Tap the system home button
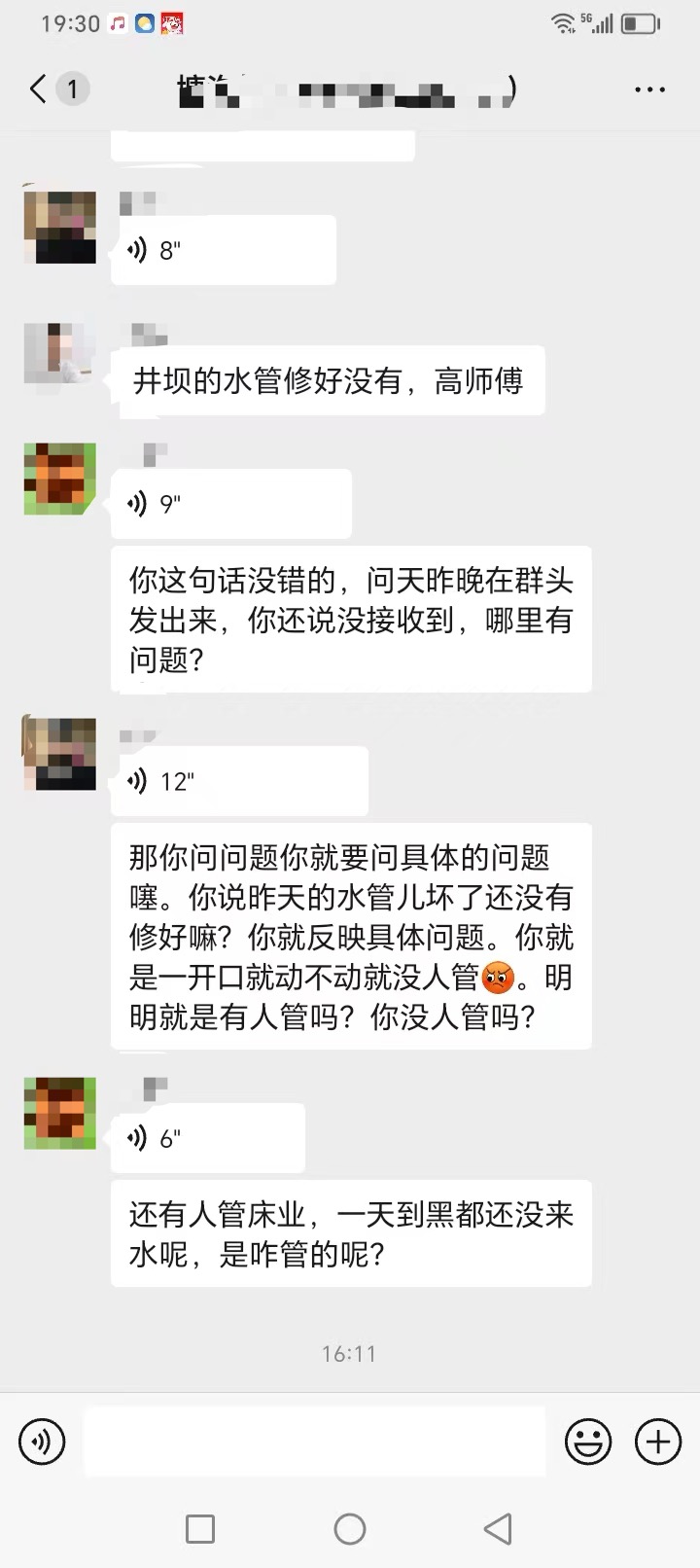This screenshot has width=700, height=1568. point(350,1529)
